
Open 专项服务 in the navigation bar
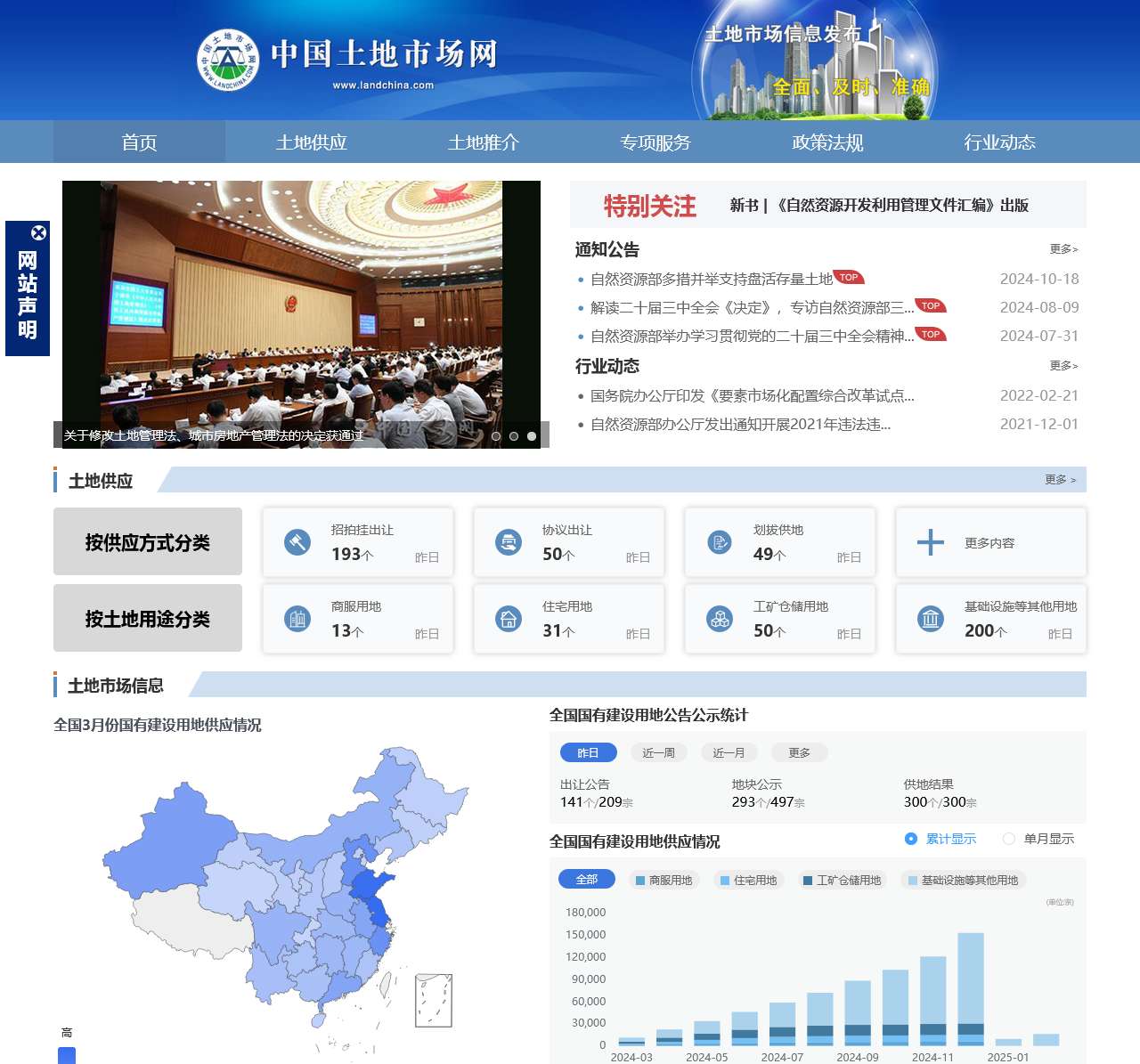pos(655,142)
